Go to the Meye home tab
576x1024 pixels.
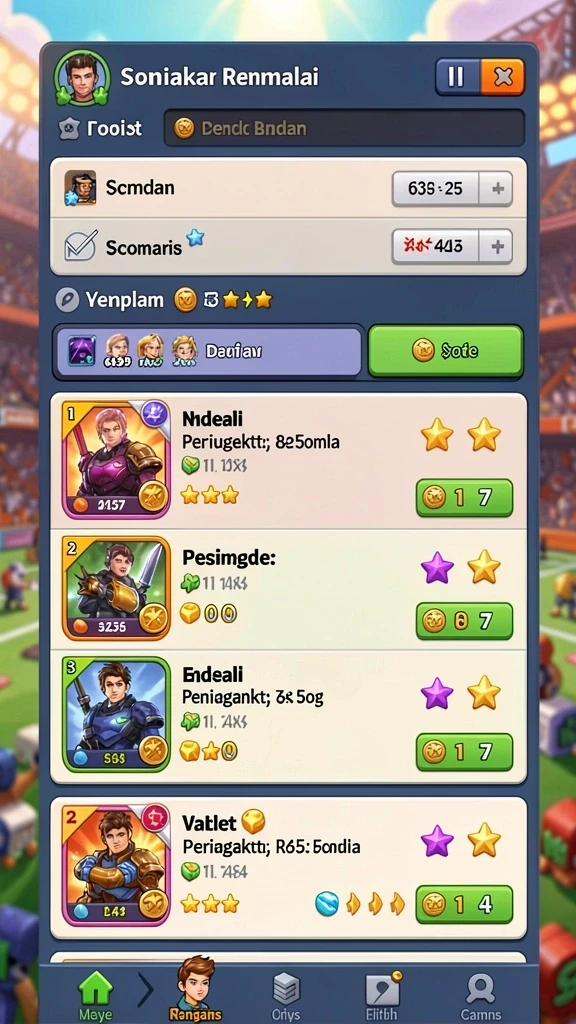(96, 997)
